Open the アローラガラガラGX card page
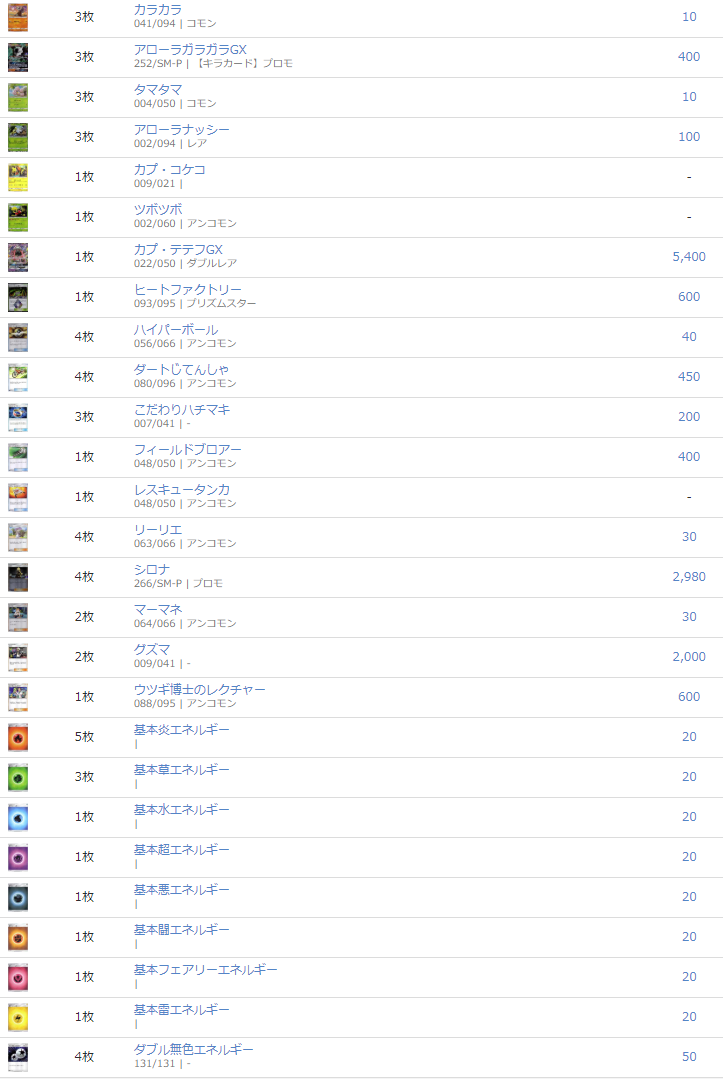This screenshot has height=1079, width=723. point(190,49)
